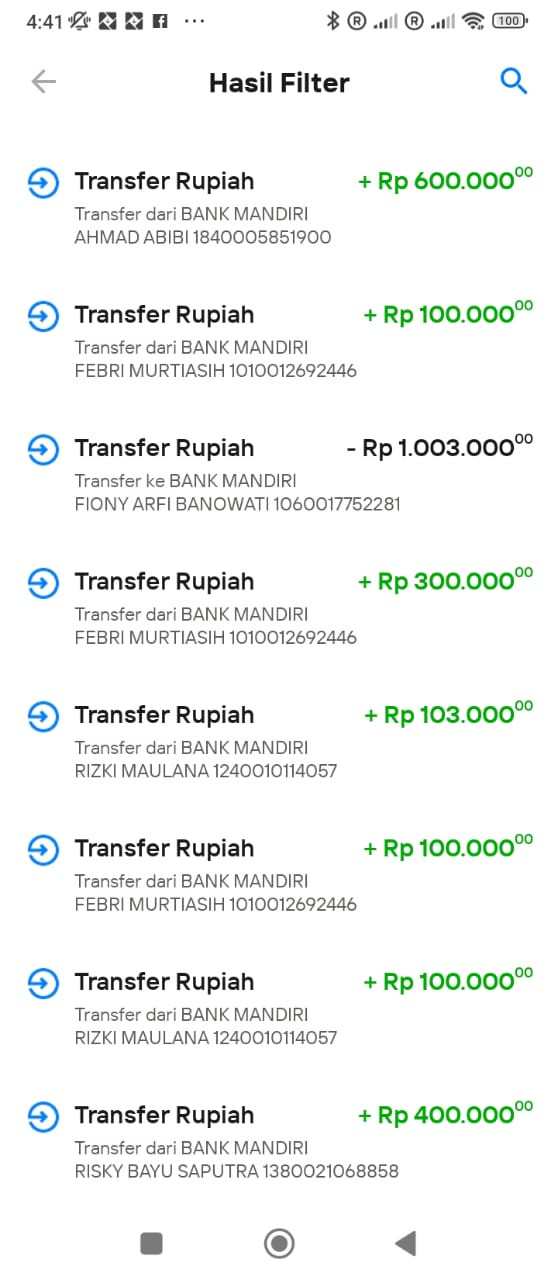Tap the system home button
This screenshot has height=1280, width=558.
[x=279, y=1243]
